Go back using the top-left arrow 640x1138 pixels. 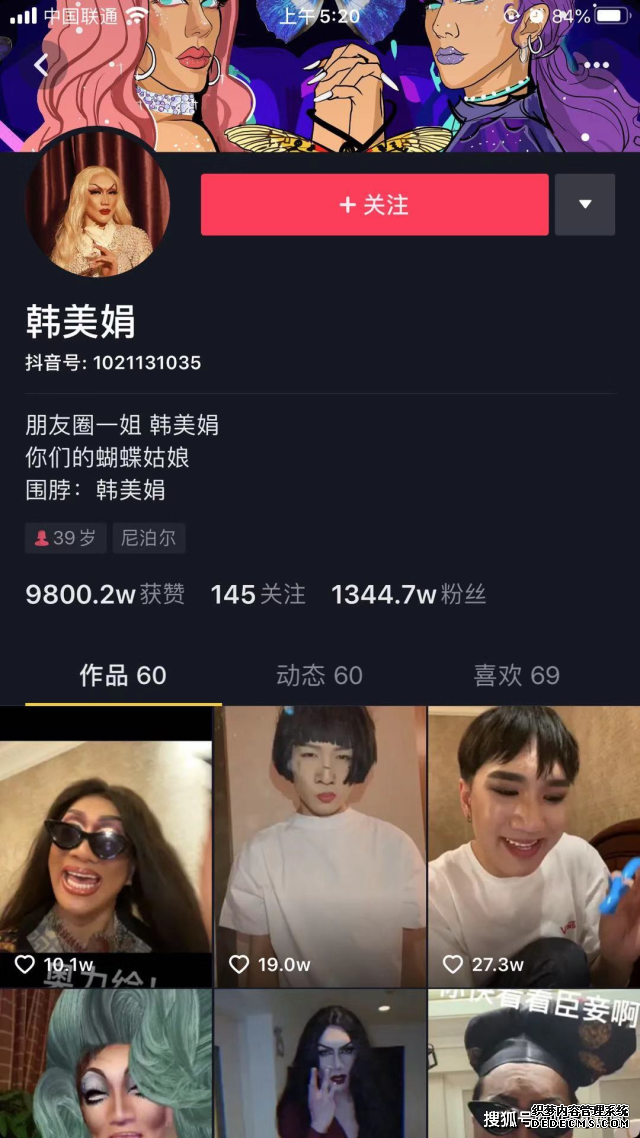tap(41, 66)
